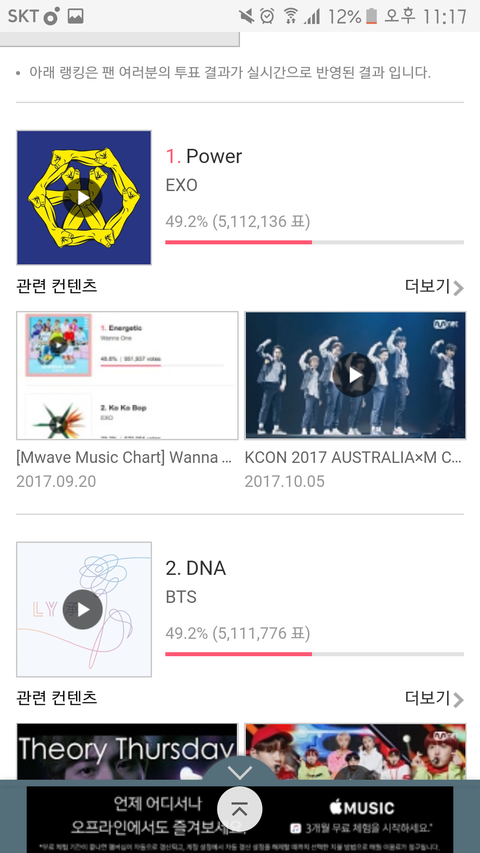
Task: Open the Theory Thursday related video
Action: 127,751
